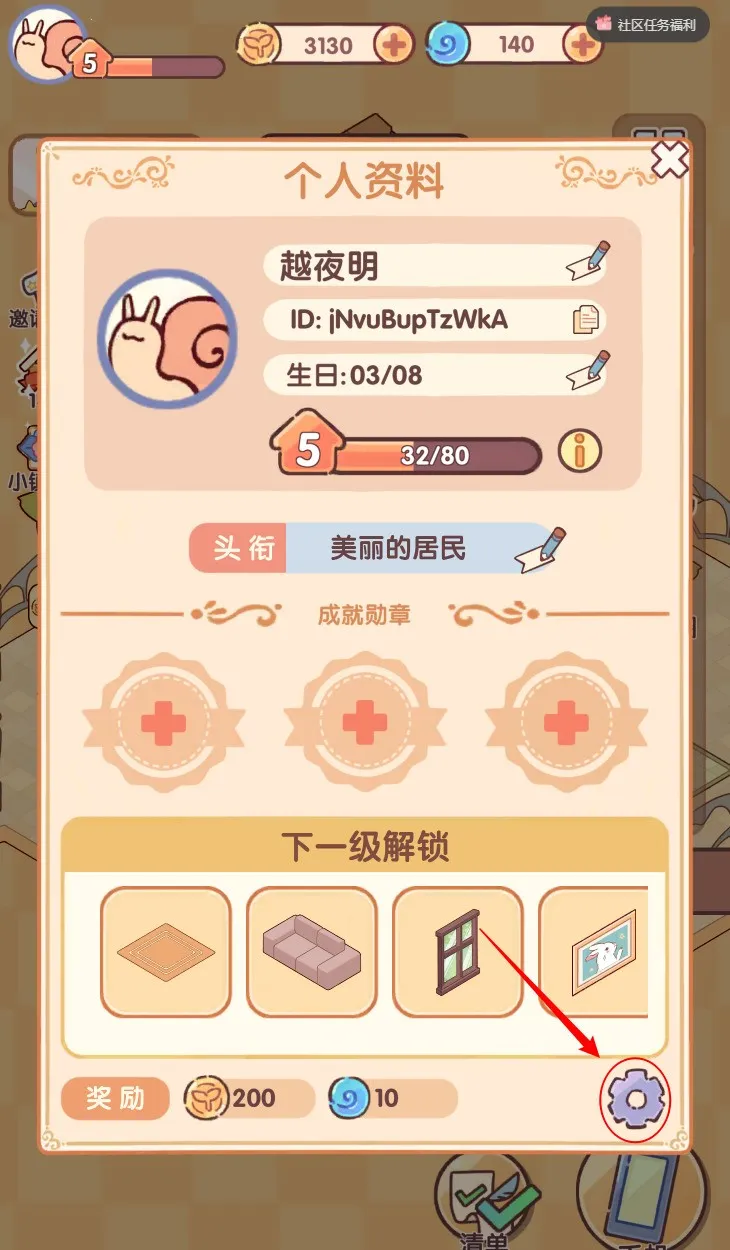Select the 头衔 title label tab
730x1250 pixels.
coord(239,548)
